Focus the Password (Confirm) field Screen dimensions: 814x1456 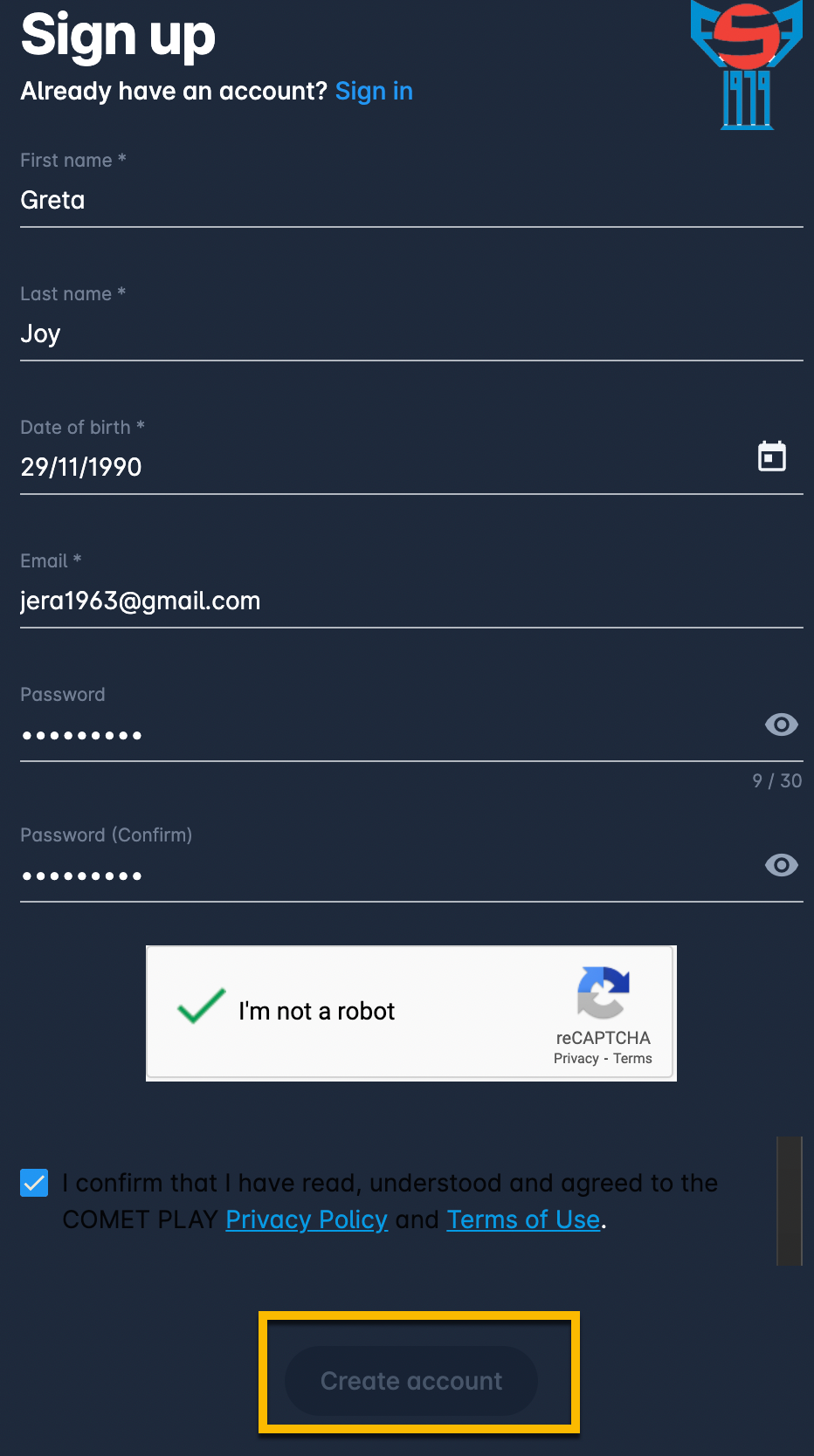384,876
